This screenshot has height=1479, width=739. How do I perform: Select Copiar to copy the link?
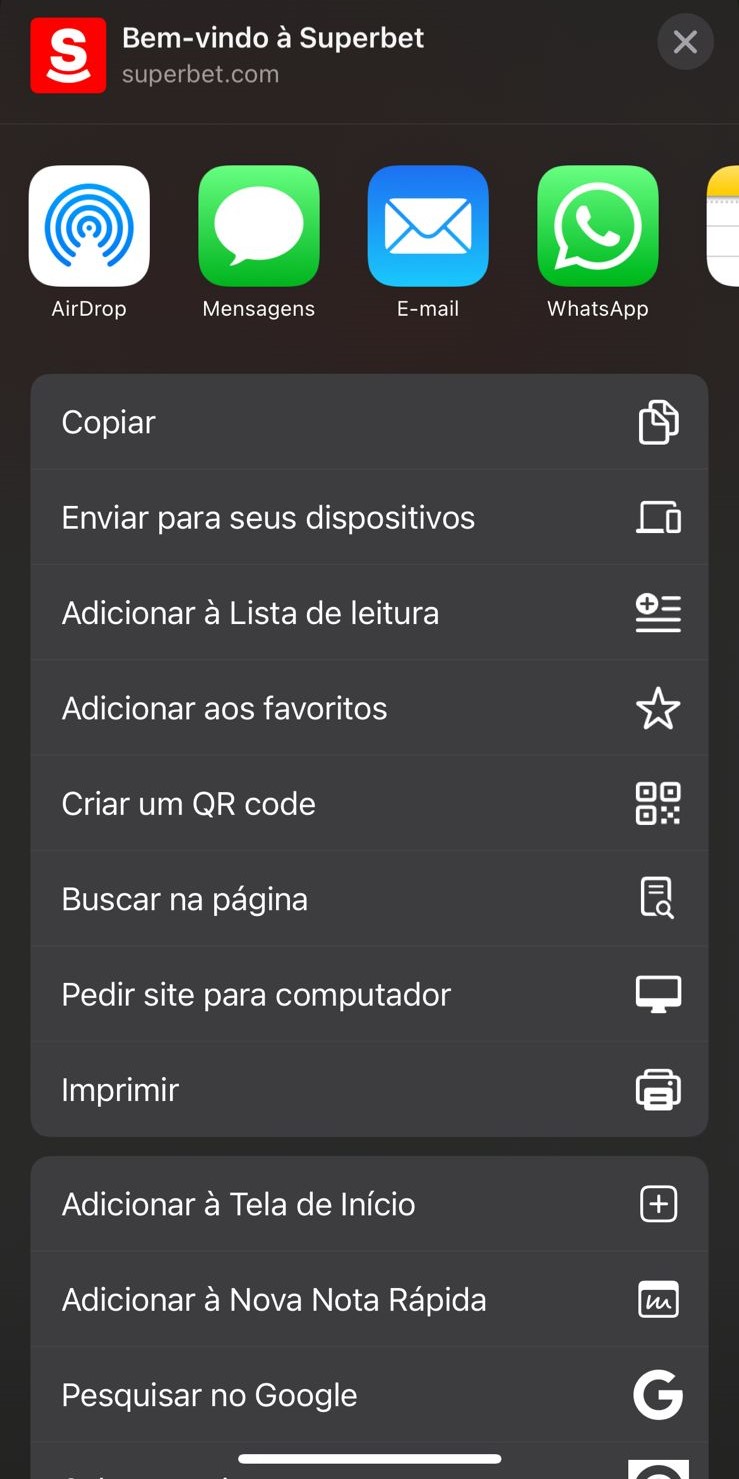[x=369, y=422]
